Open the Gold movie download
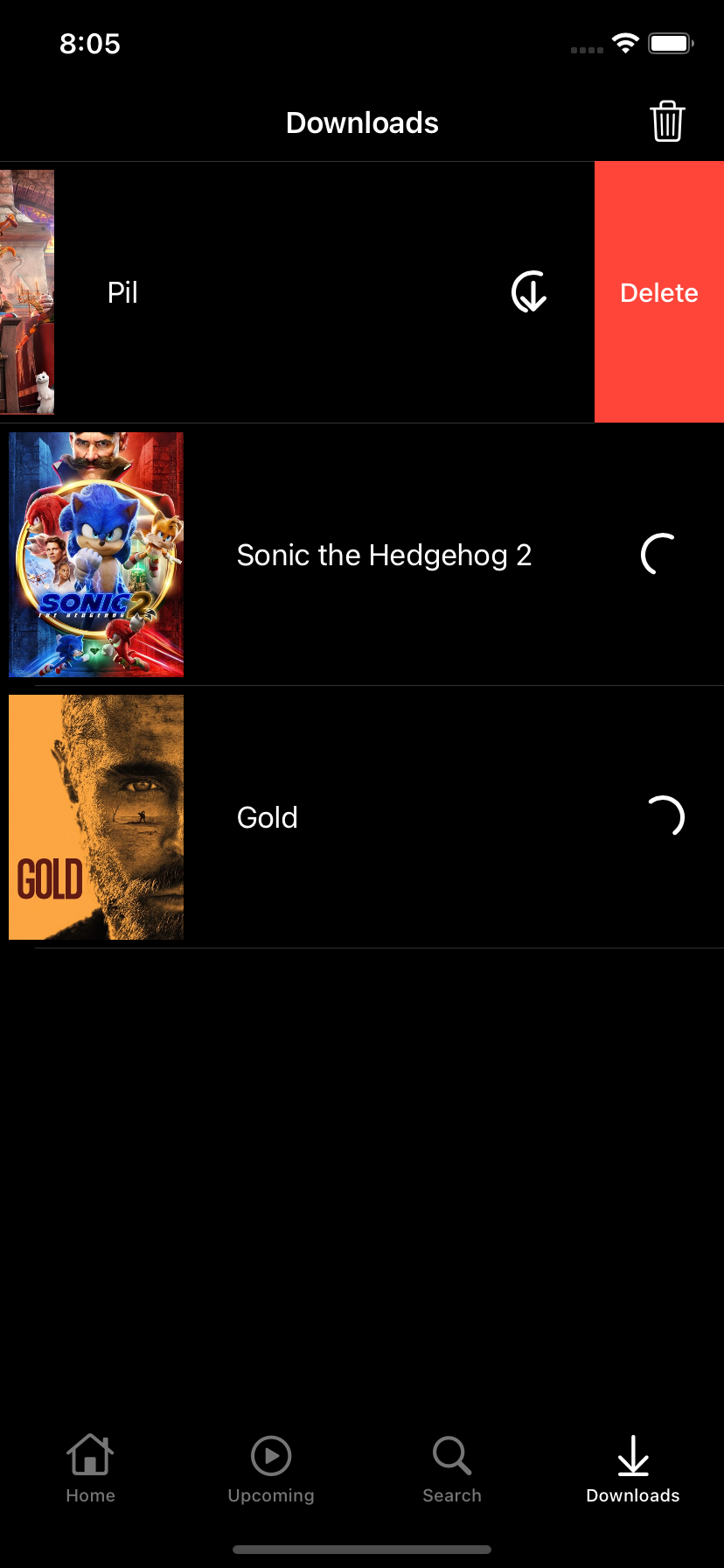This screenshot has height=1568, width=724. [268, 817]
